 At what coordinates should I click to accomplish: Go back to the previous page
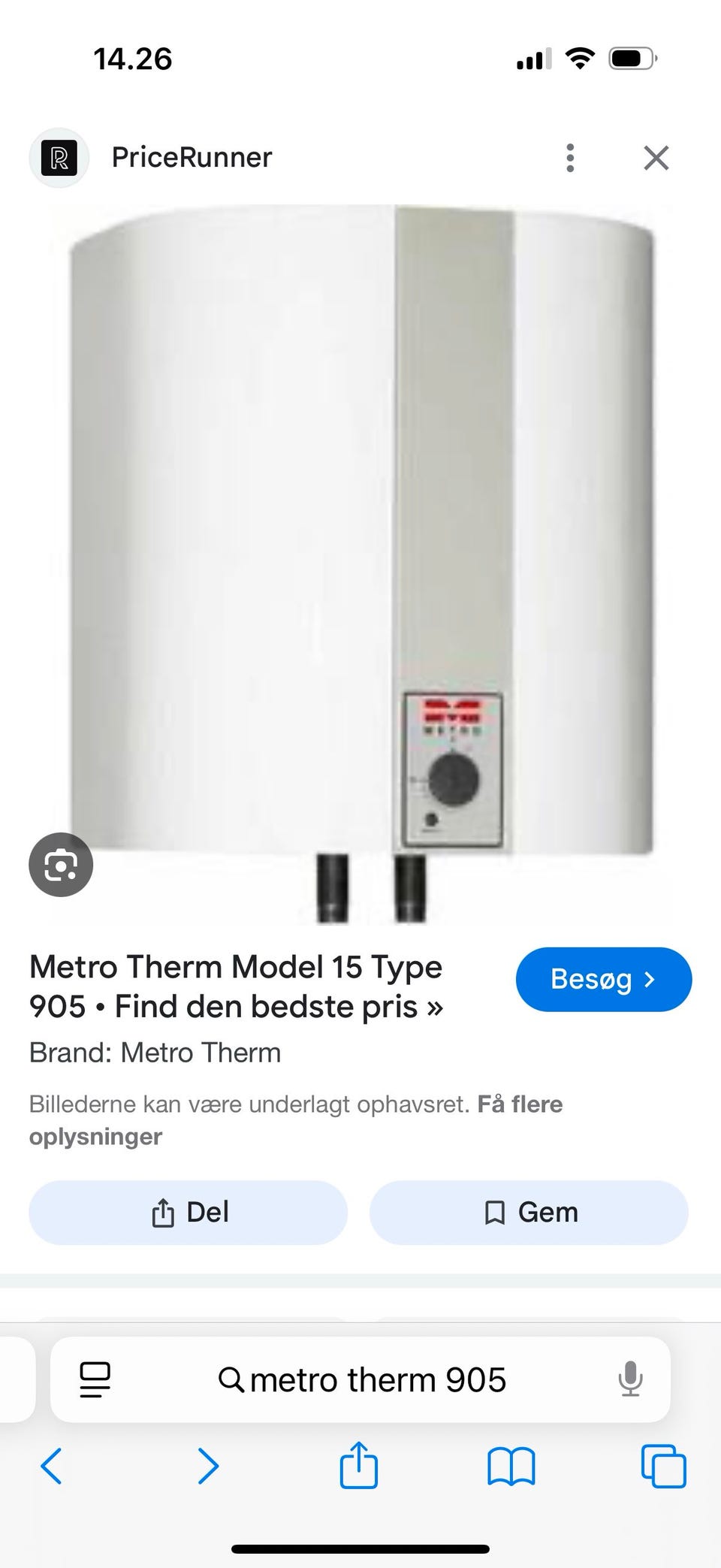tap(51, 1466)
